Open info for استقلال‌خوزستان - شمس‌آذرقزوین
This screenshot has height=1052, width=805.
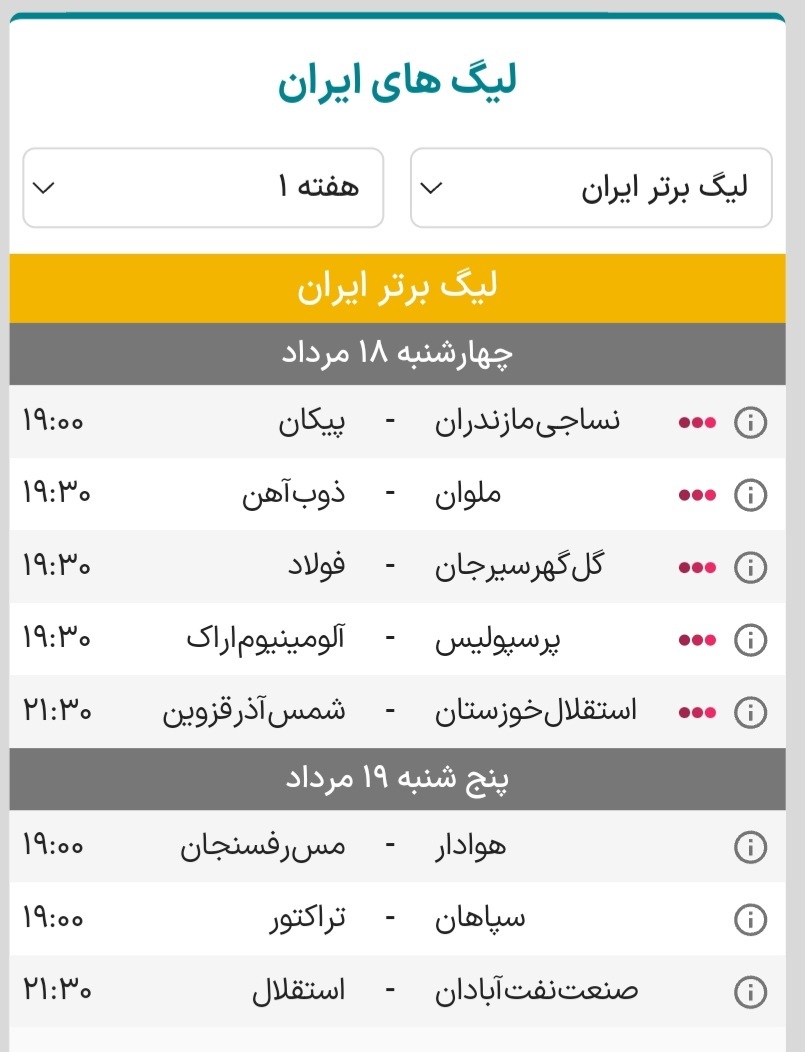750,712
